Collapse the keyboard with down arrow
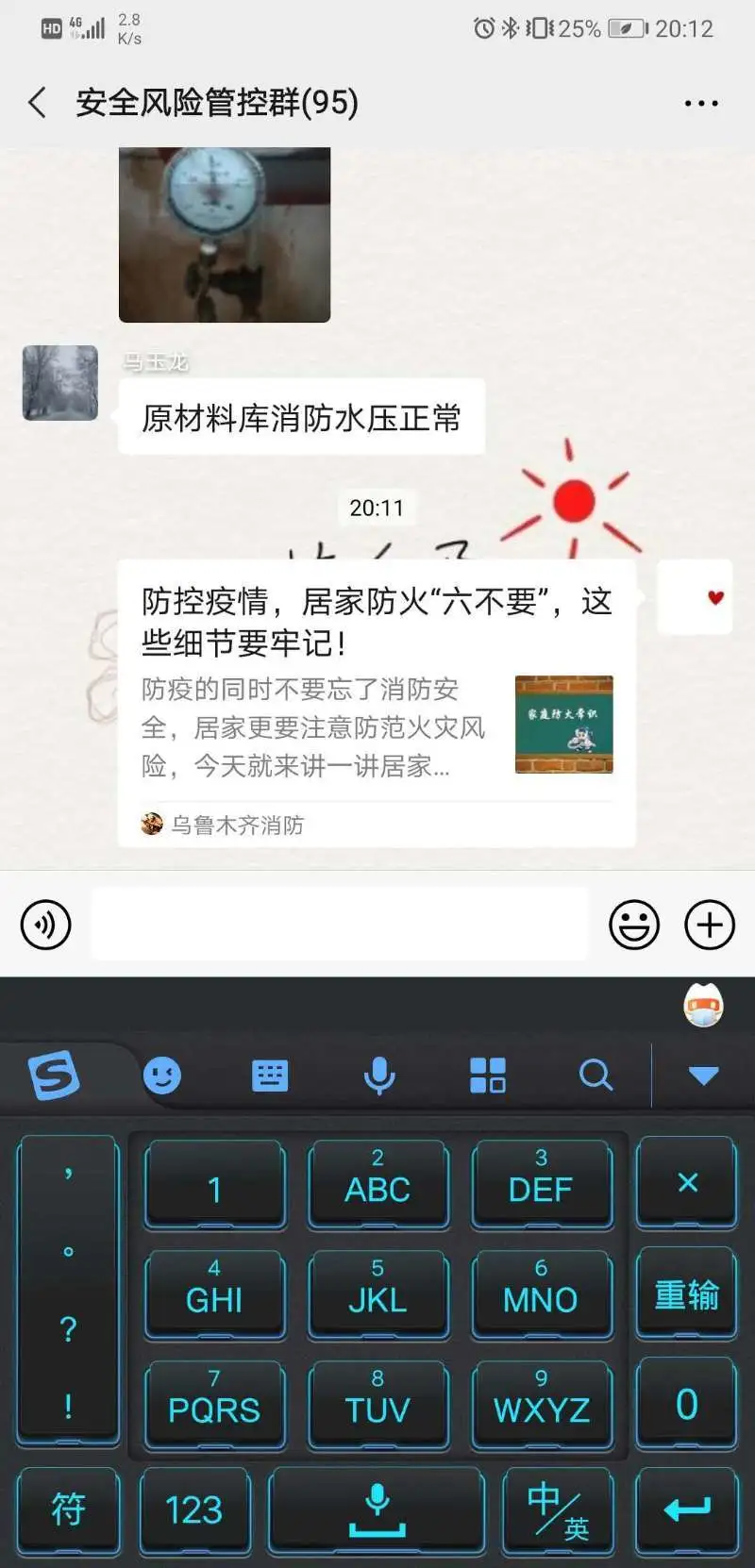This screenshot has height=1568, width=755. pyautogui.click(x=703, y=1075)
